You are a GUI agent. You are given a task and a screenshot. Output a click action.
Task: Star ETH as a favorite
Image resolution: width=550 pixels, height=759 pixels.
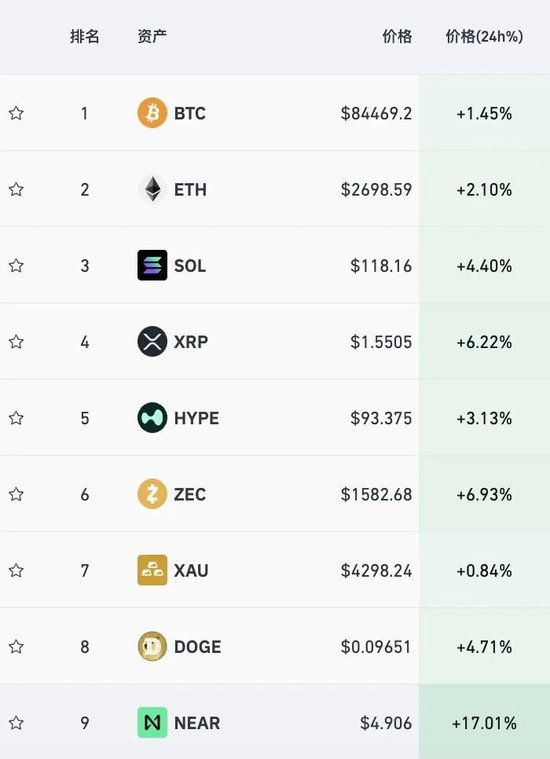click(x=16, y=189)
